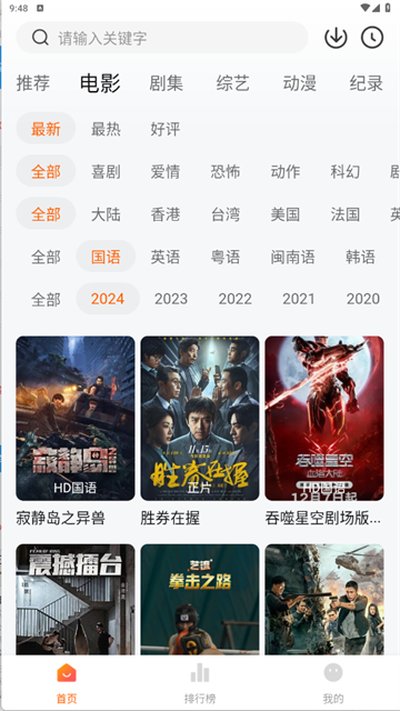Switch to the 动漫 tab
400x711 pixels.
click(x=299, y=83)
